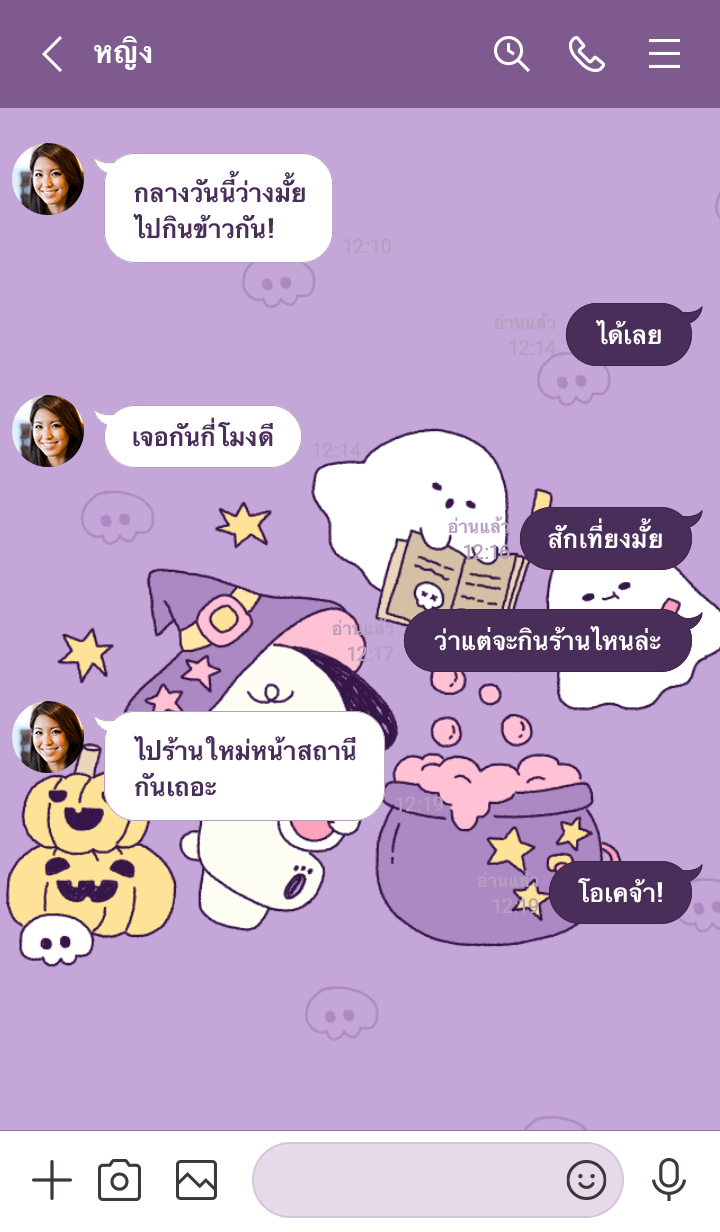Image resolution: width=720 pixels, height=1232 pixels.
Task: Open the emoji and sticker picker
Action: click(x=586, y=1181)
